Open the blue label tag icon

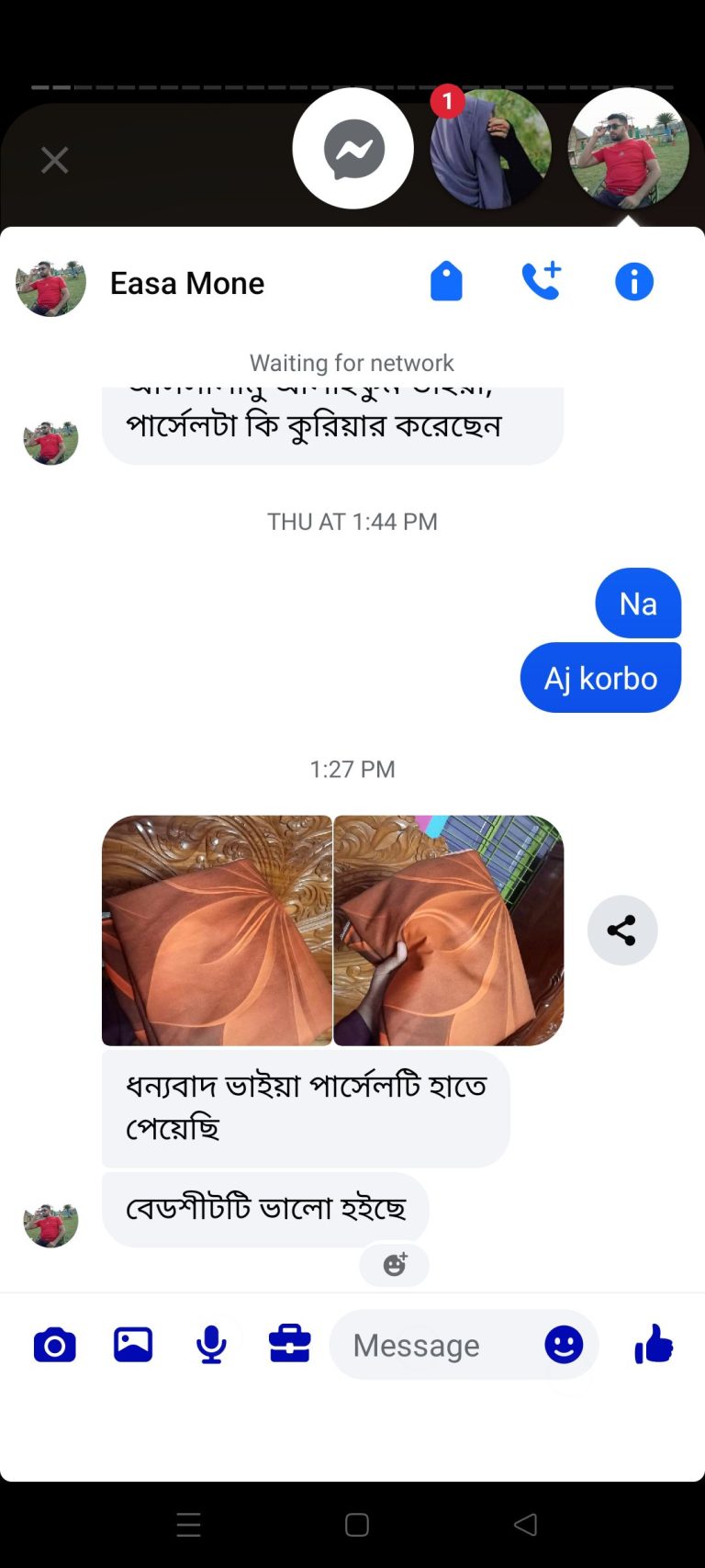446,281
